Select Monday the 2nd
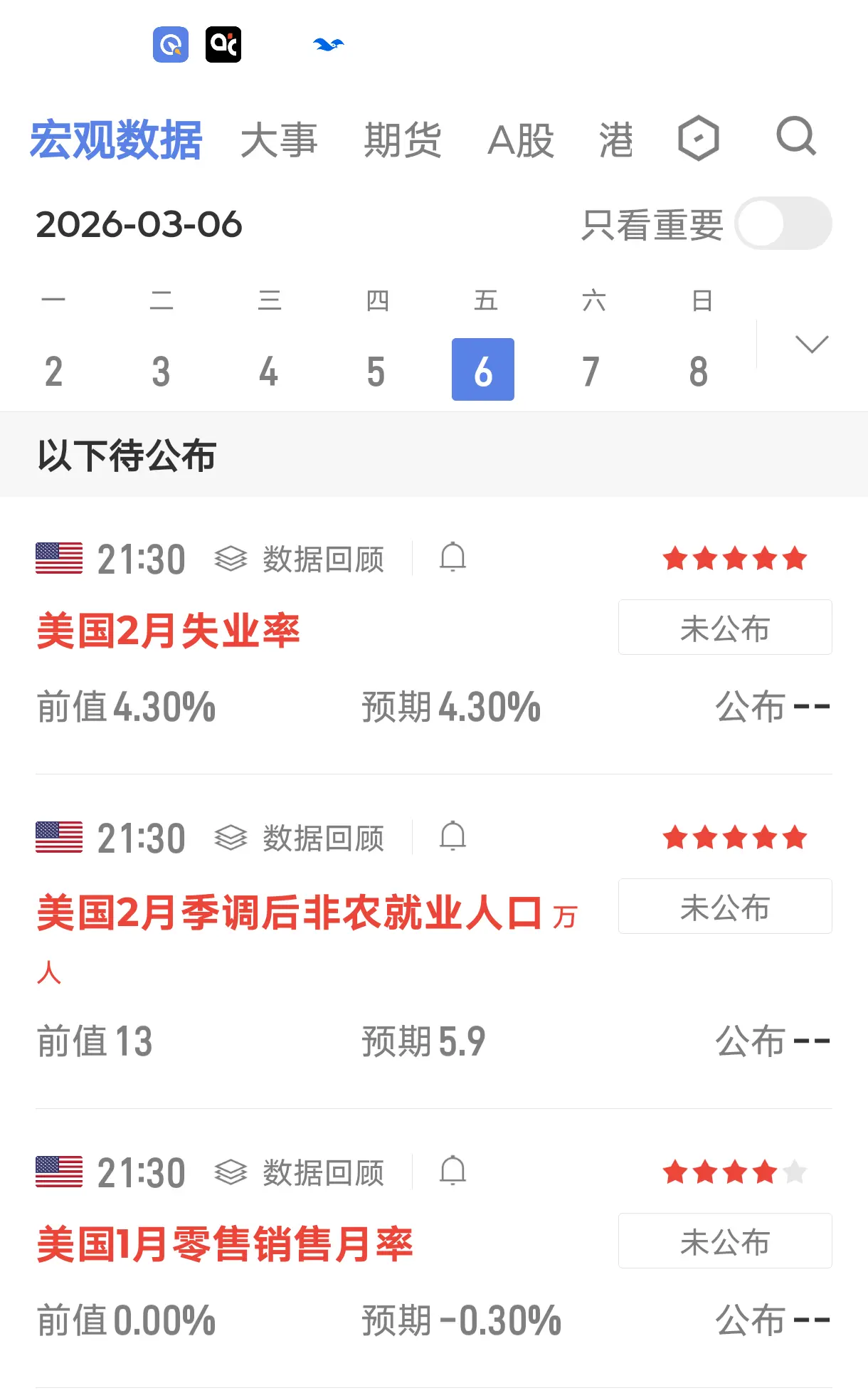The height and width of the screenshot is (1393, 868). coord(54,371)
